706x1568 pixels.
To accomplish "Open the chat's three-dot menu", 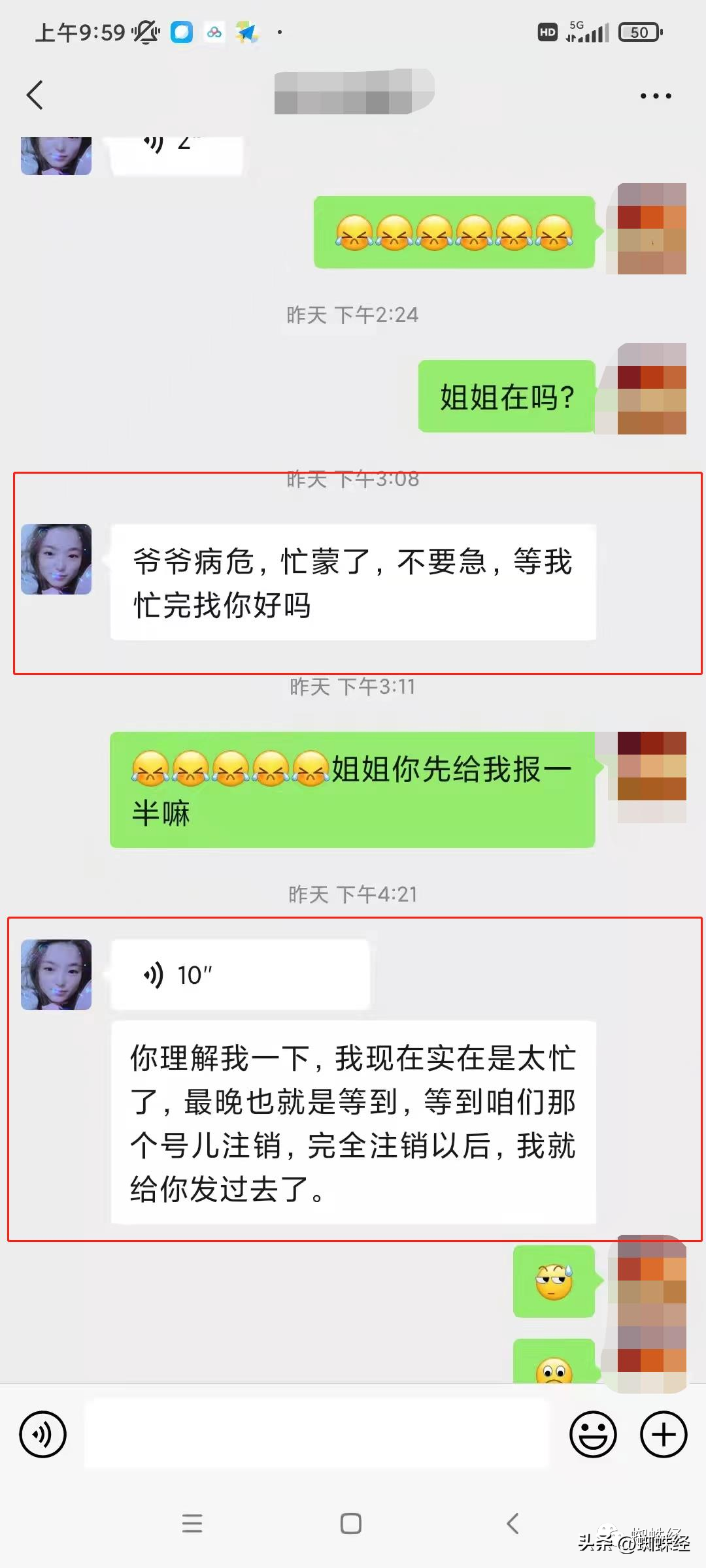I will [655, 96].
